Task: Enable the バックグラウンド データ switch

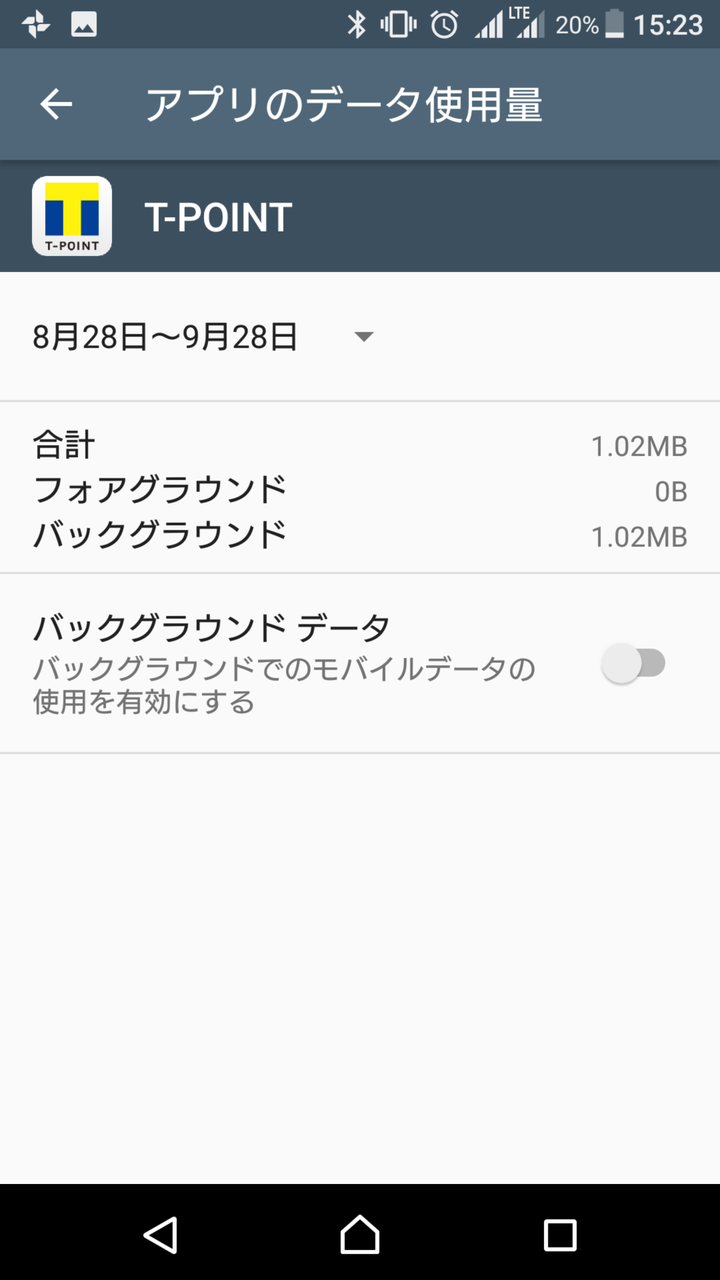Action: point(633,663)
